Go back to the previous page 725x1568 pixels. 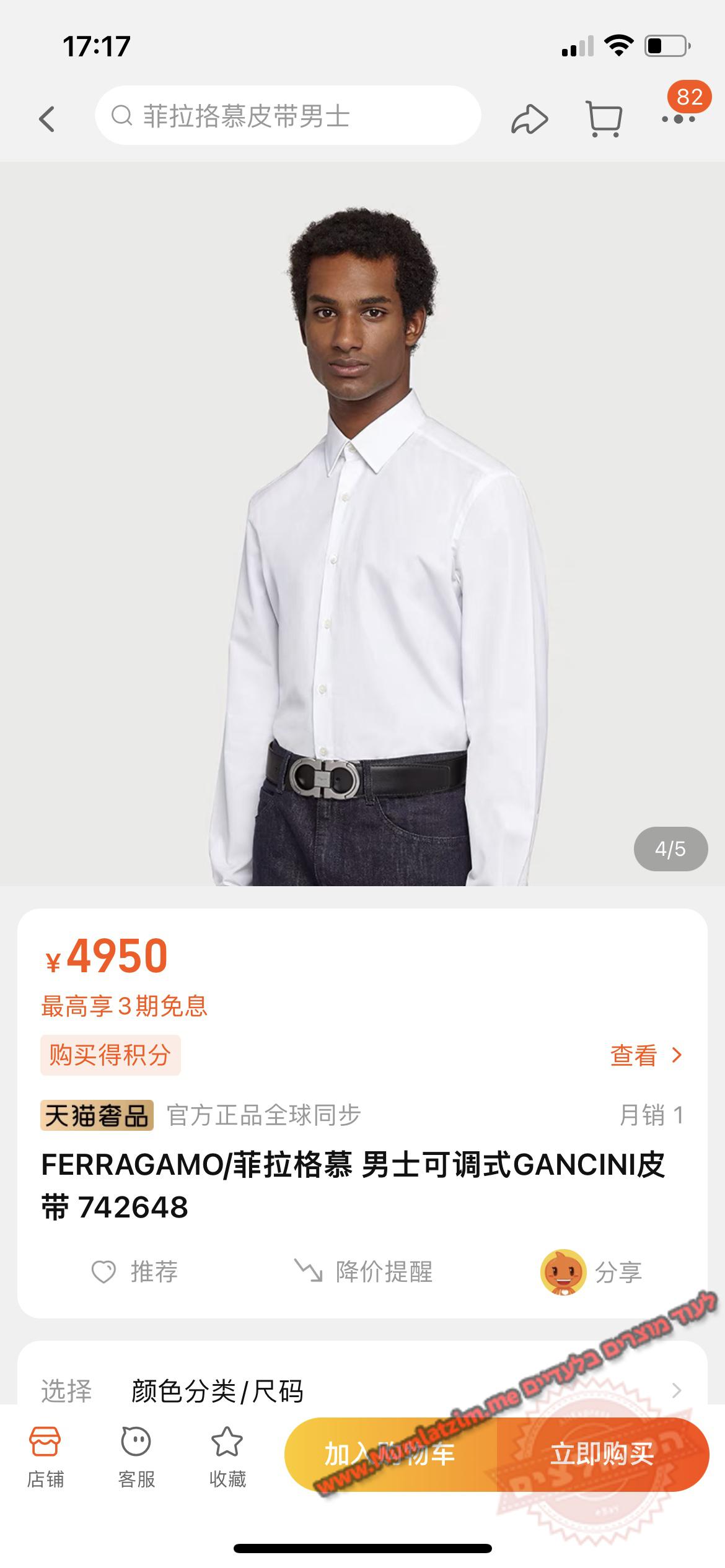[47, 118]
